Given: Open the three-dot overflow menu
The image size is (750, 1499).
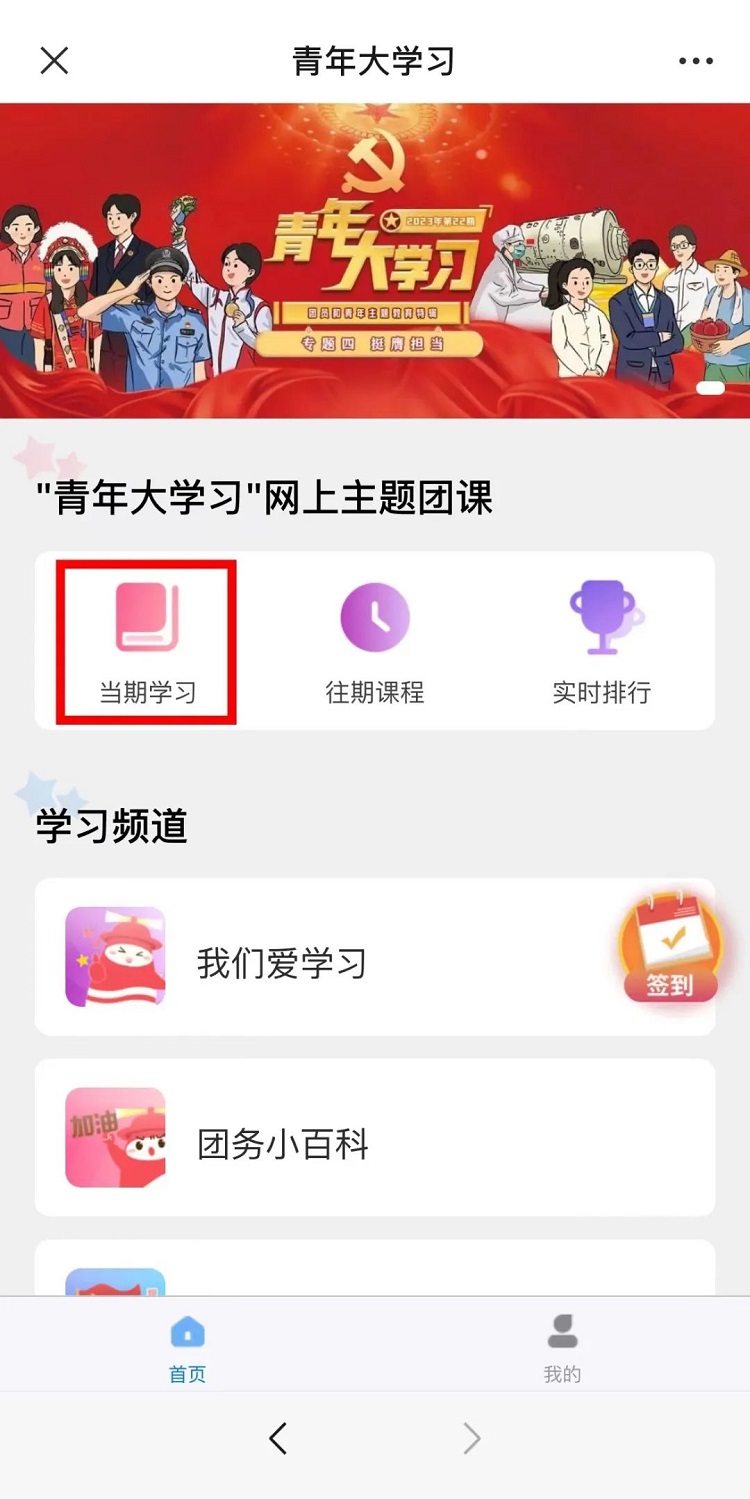Looking at the screenshot, I should click(696, 61).
